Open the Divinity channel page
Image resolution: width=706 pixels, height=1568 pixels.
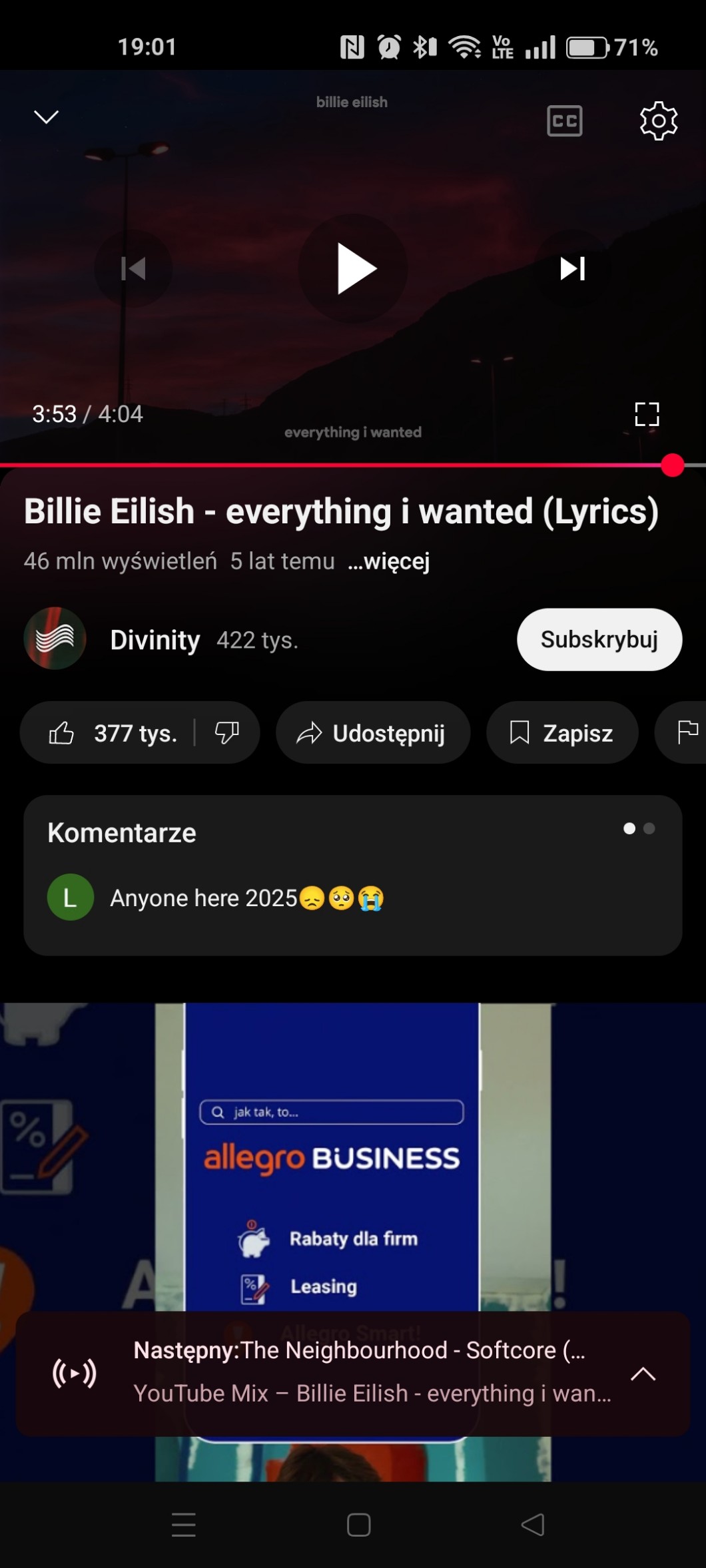(x=155, y=640)
